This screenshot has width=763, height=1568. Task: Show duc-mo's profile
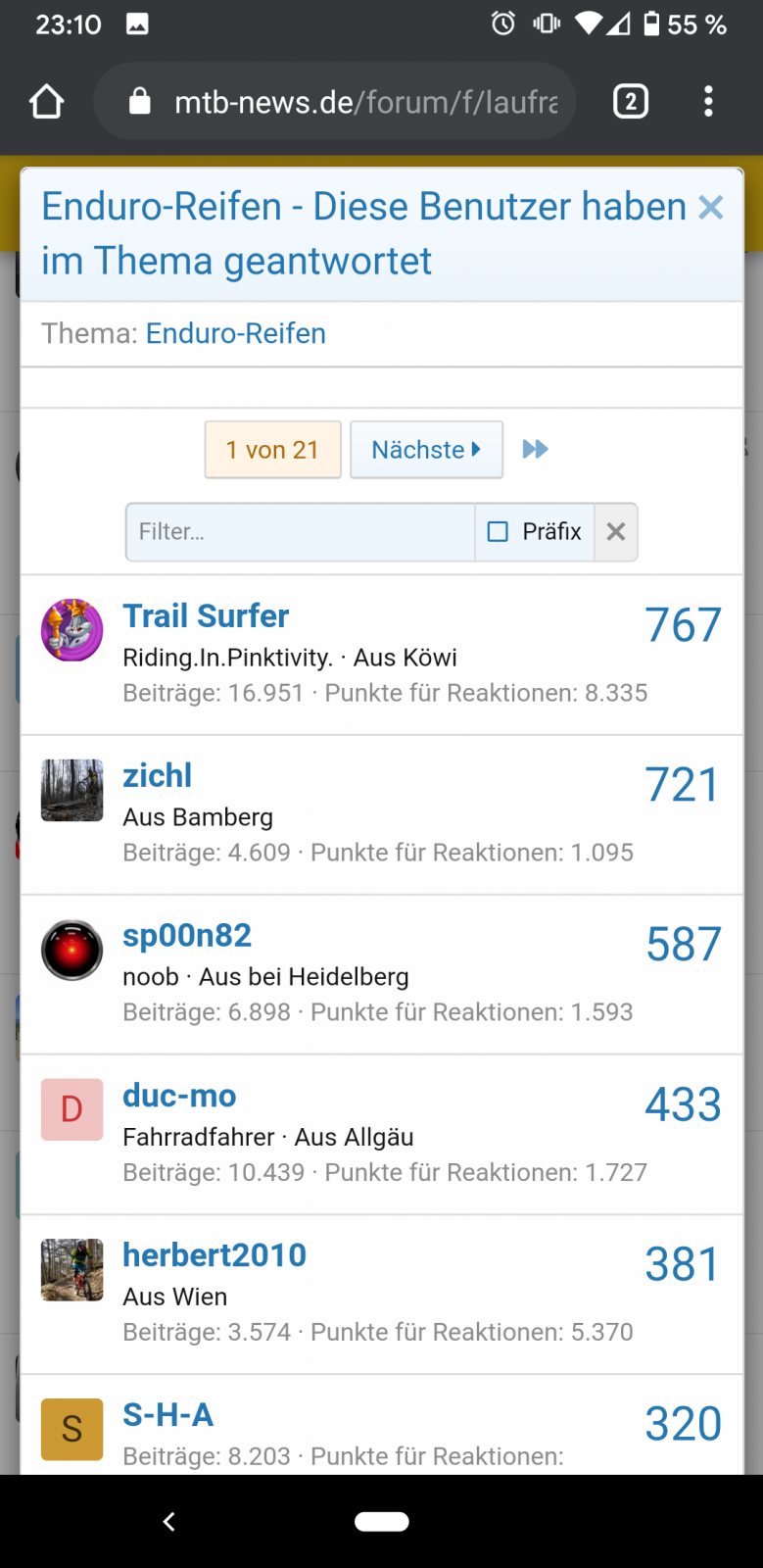click(179, 1095)
